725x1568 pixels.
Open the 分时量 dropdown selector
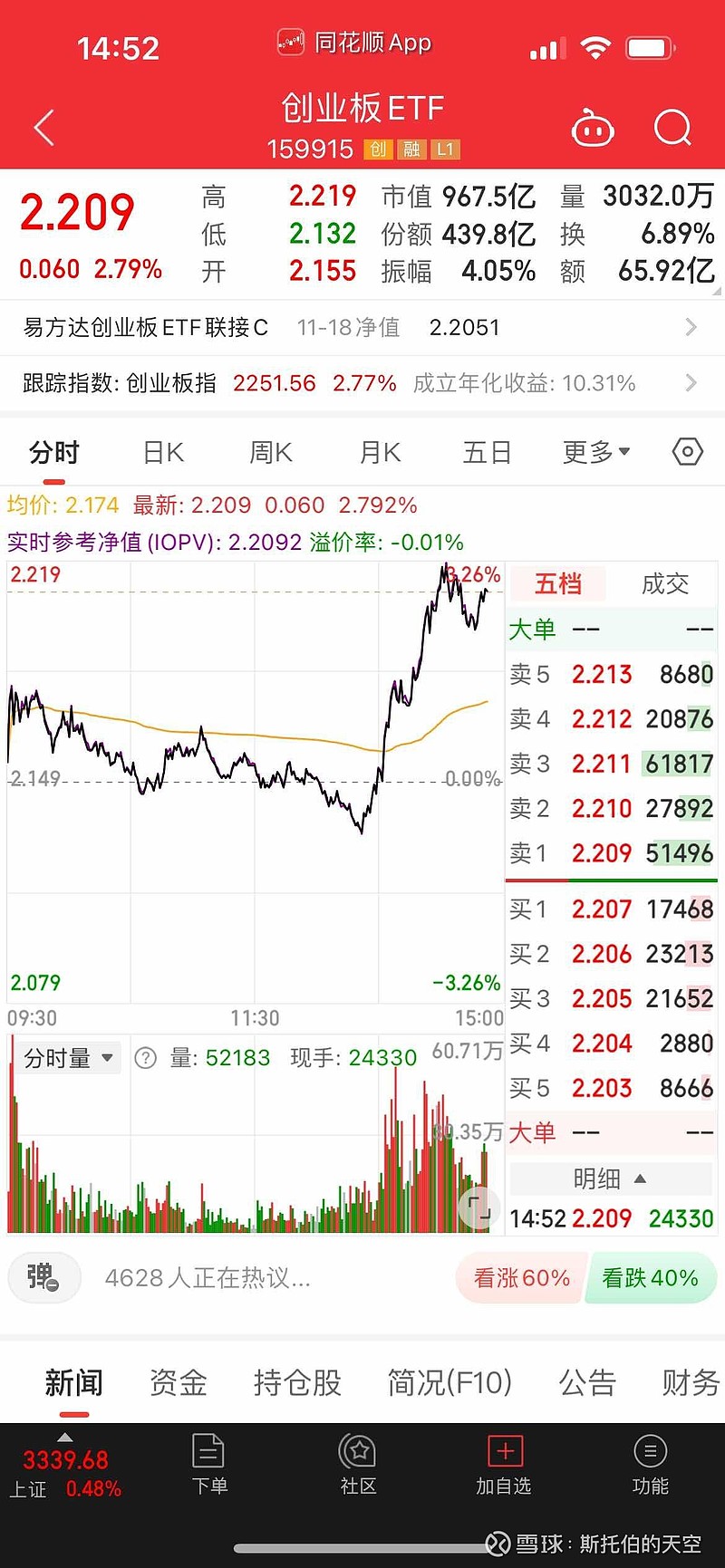pos(67,1058)
